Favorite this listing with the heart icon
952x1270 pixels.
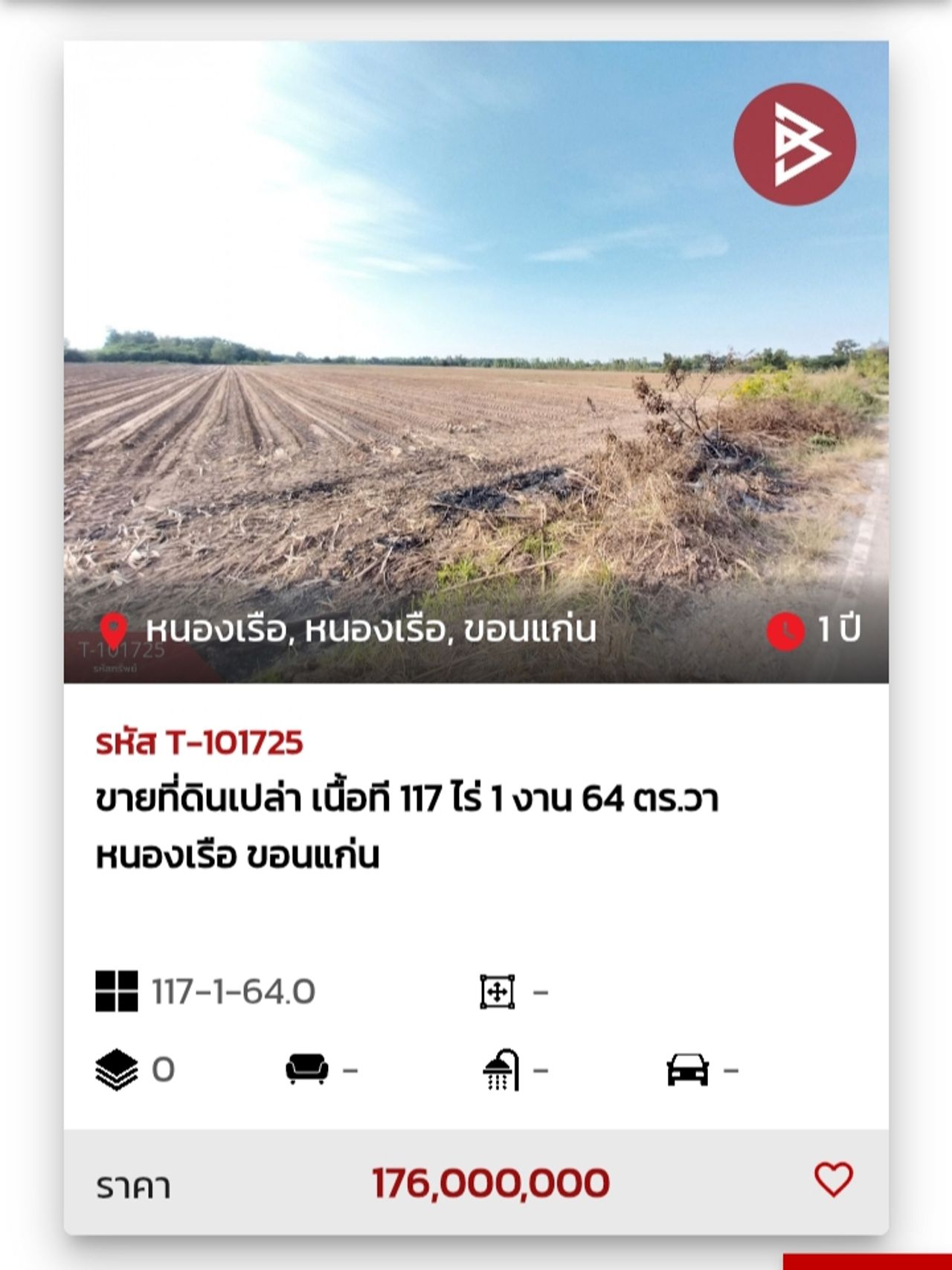(x=833, y=1180)
